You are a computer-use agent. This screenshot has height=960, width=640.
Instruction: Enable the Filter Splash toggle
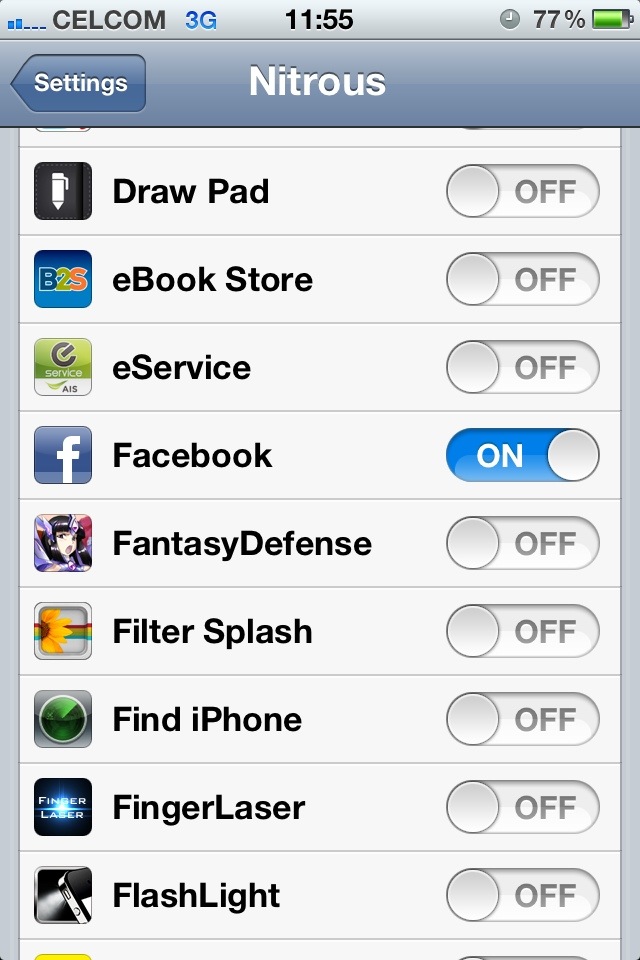click(x=522, y=631)
